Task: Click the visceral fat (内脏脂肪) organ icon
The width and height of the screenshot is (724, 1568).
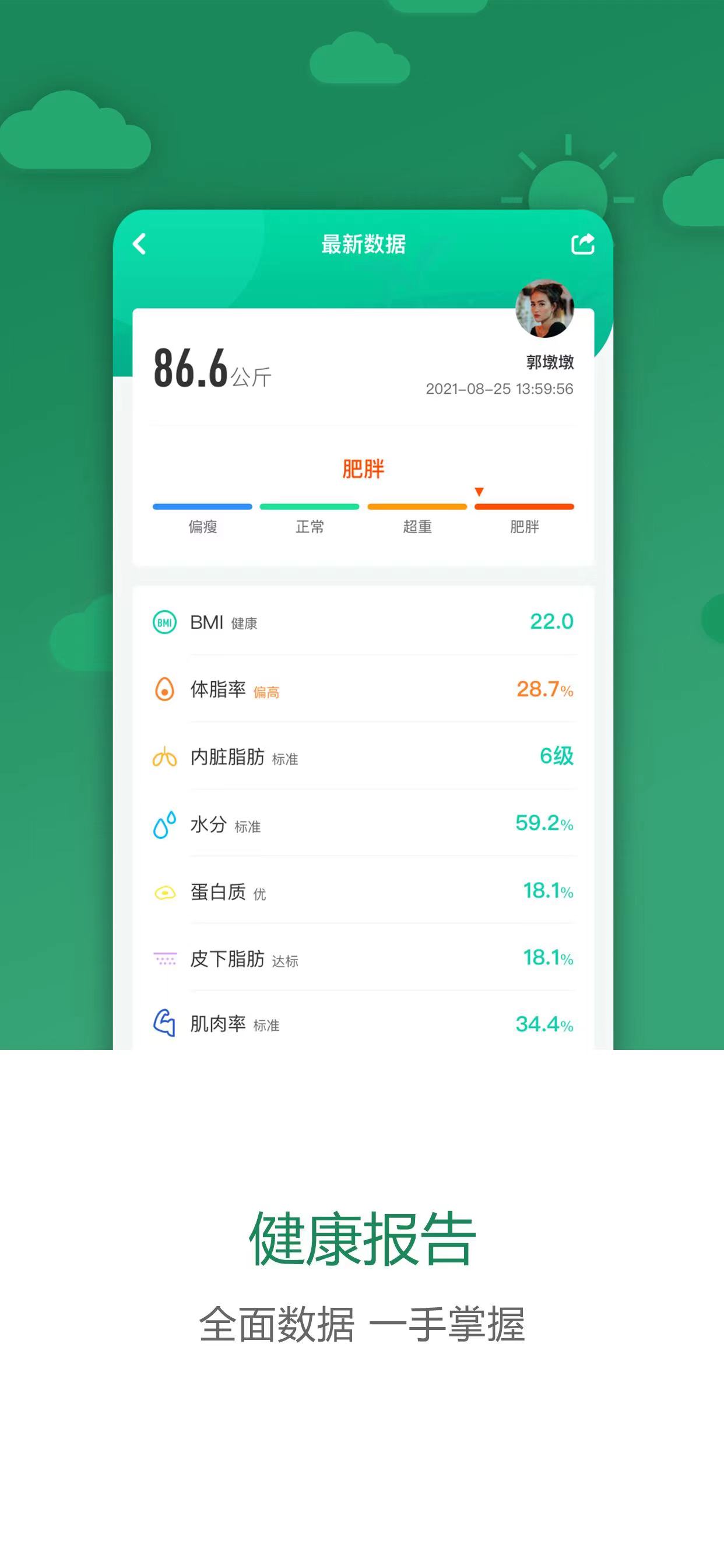Action: click(x=163, y=757)
